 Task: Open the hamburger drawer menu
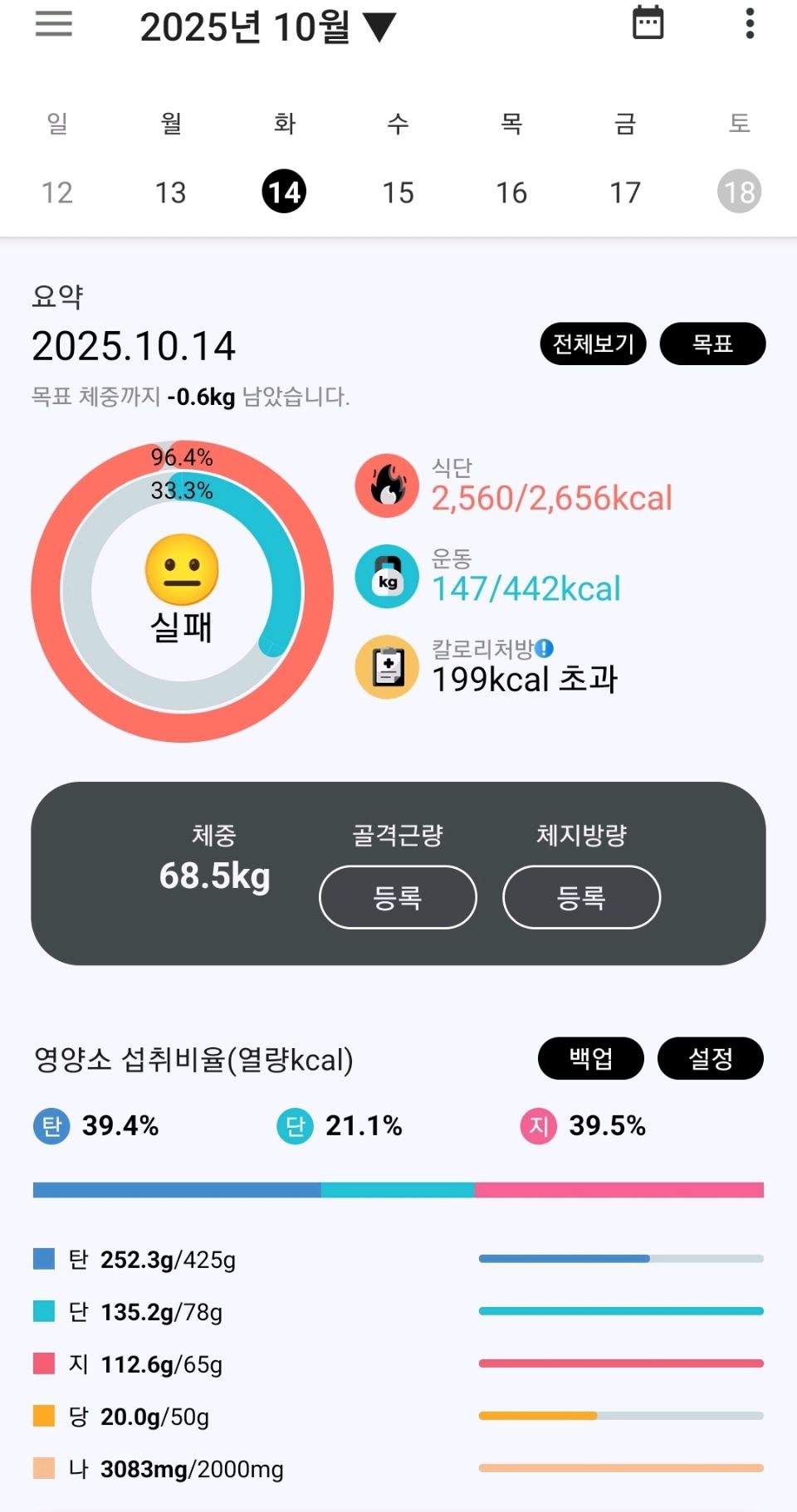click(x=54, y=24)
